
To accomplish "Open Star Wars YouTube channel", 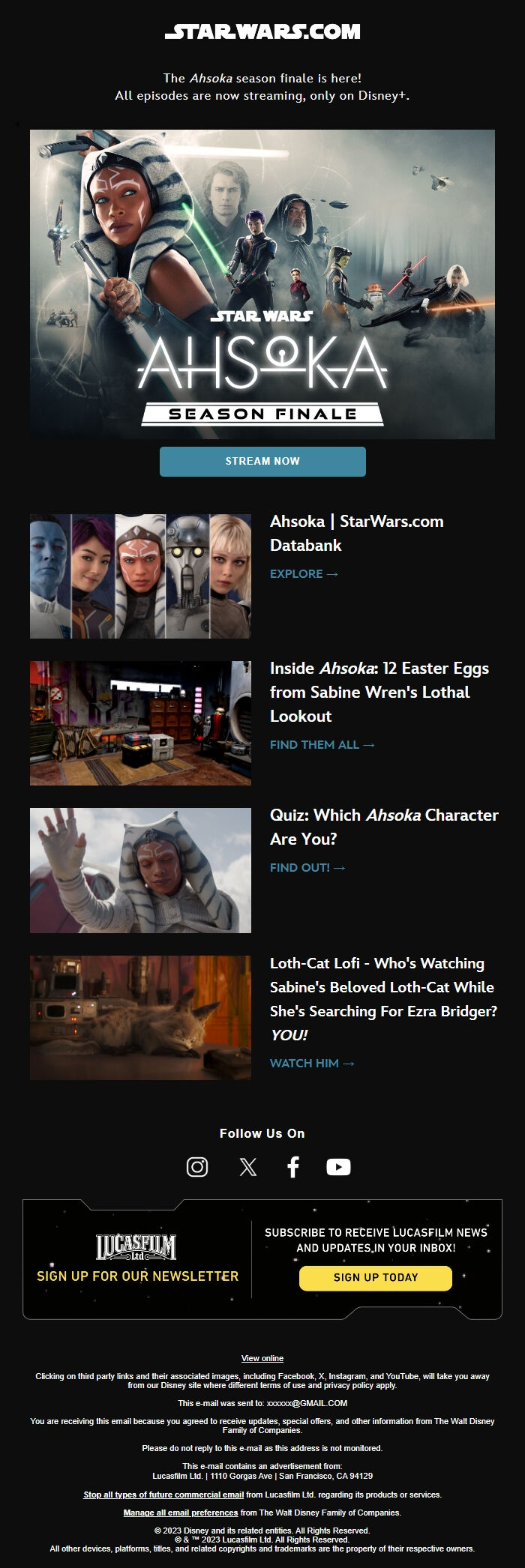I will pos(338,1166).
